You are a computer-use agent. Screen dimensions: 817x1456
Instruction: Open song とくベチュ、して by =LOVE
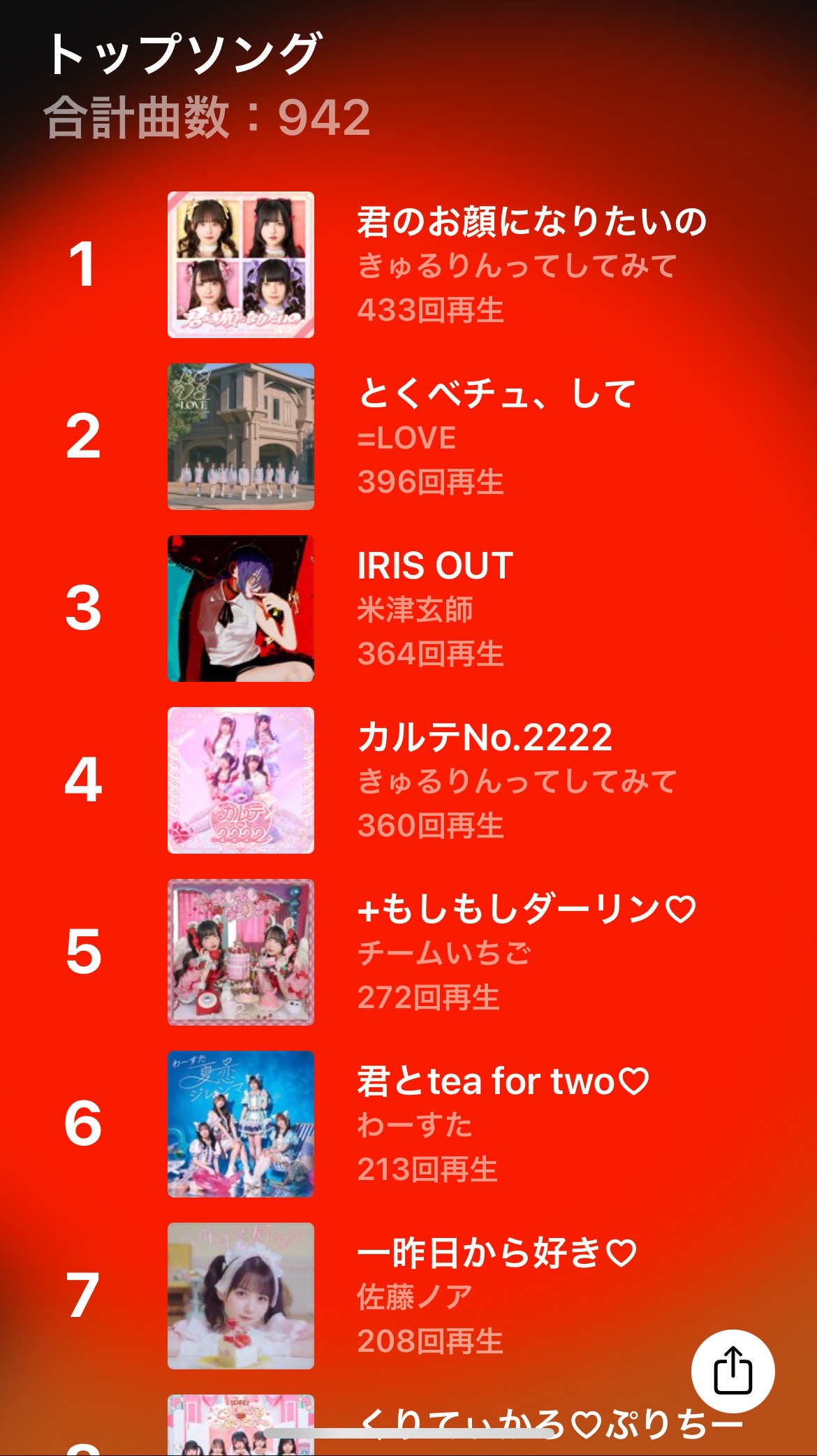(x=496, y=394)
